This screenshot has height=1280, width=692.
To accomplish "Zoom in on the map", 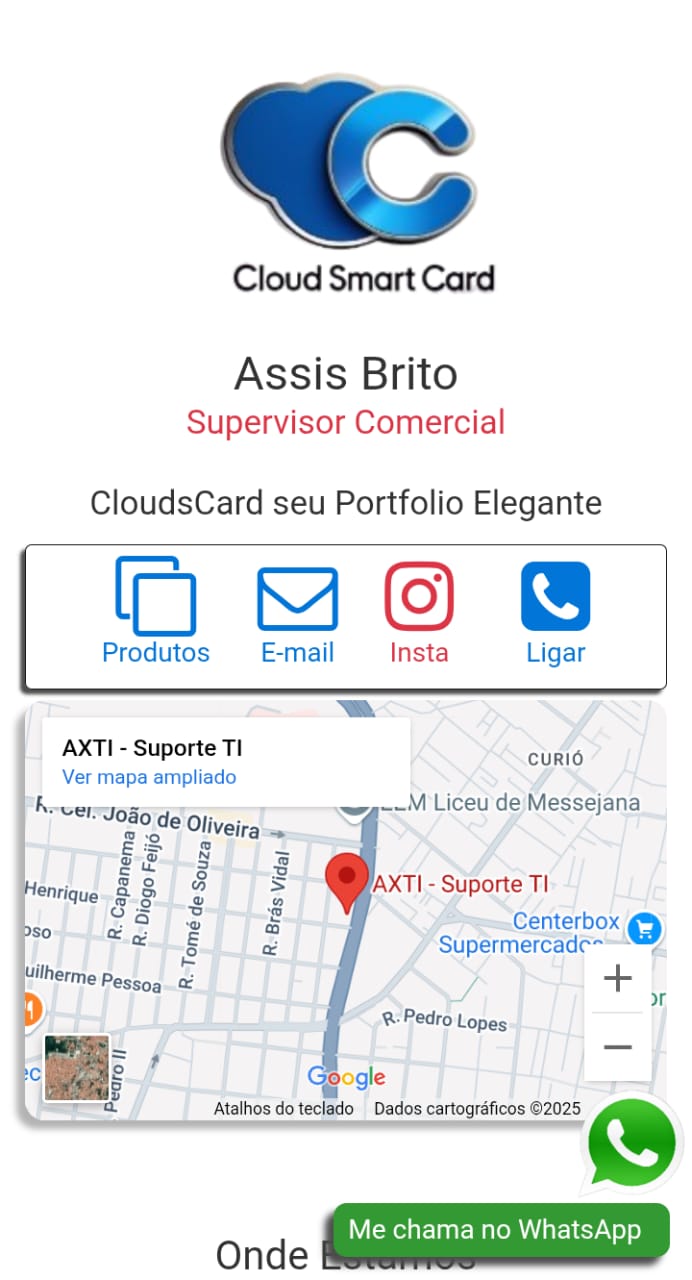I will pos(618,978).
